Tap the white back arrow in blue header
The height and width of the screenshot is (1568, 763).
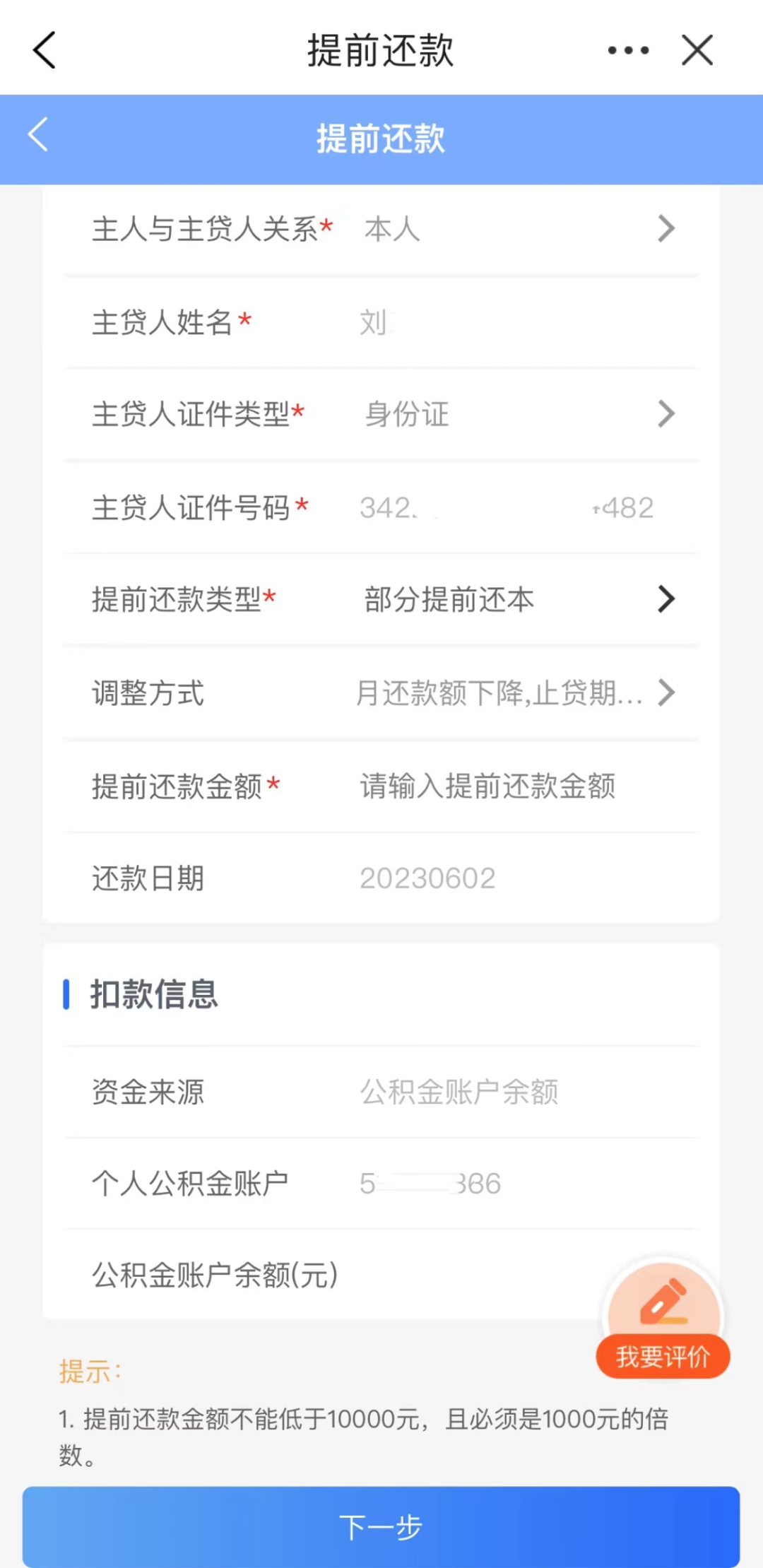tap(38, 134)
